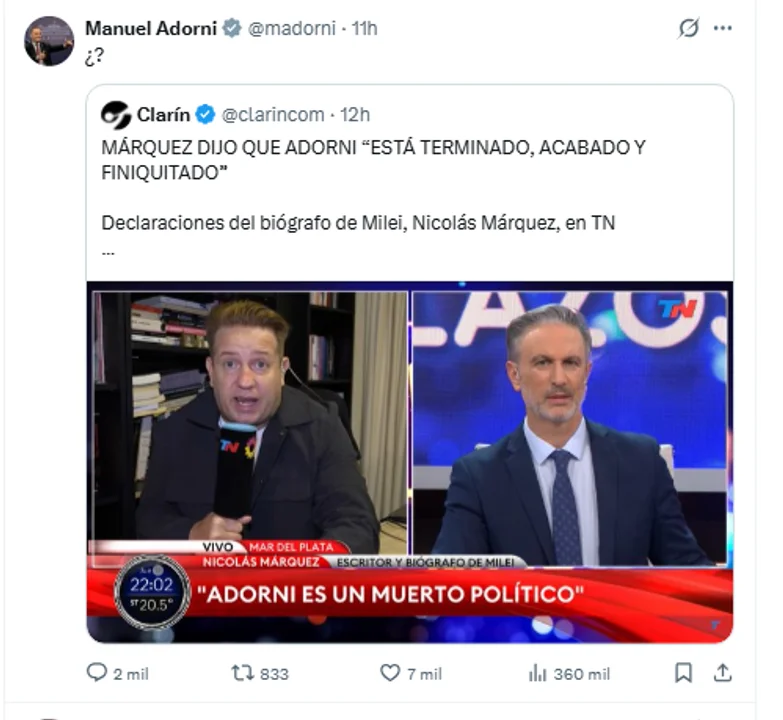Image resolution: width=783 pixels, height=720 pixels.
Task: Share this post
Action: [x=722, y=673]
